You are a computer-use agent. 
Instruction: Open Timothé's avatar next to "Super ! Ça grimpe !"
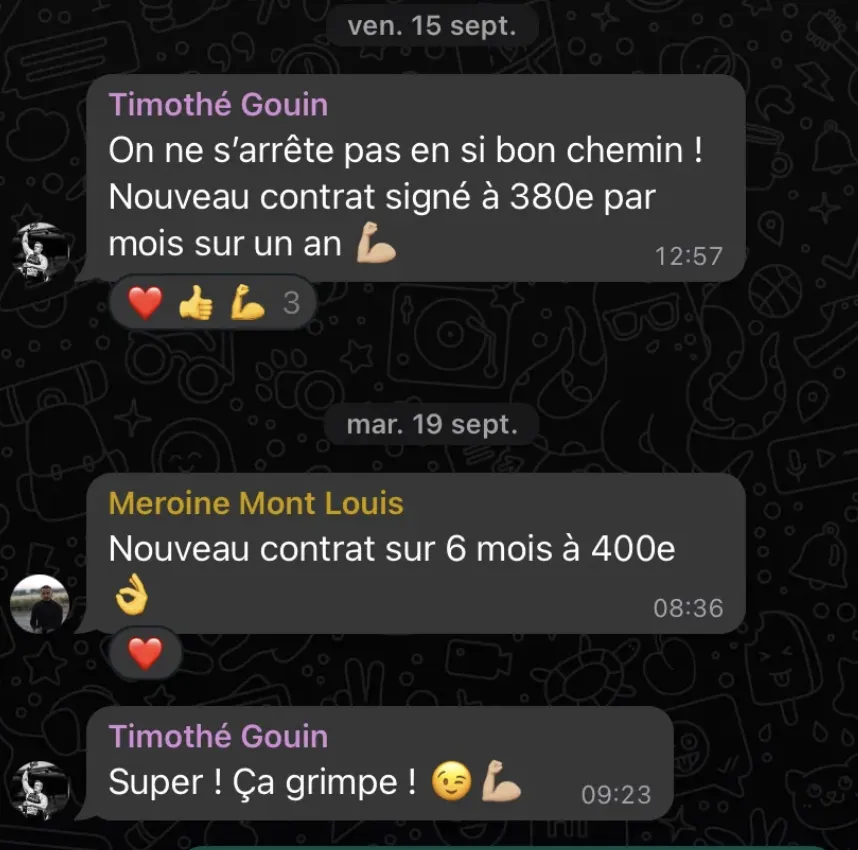[41, 790]
